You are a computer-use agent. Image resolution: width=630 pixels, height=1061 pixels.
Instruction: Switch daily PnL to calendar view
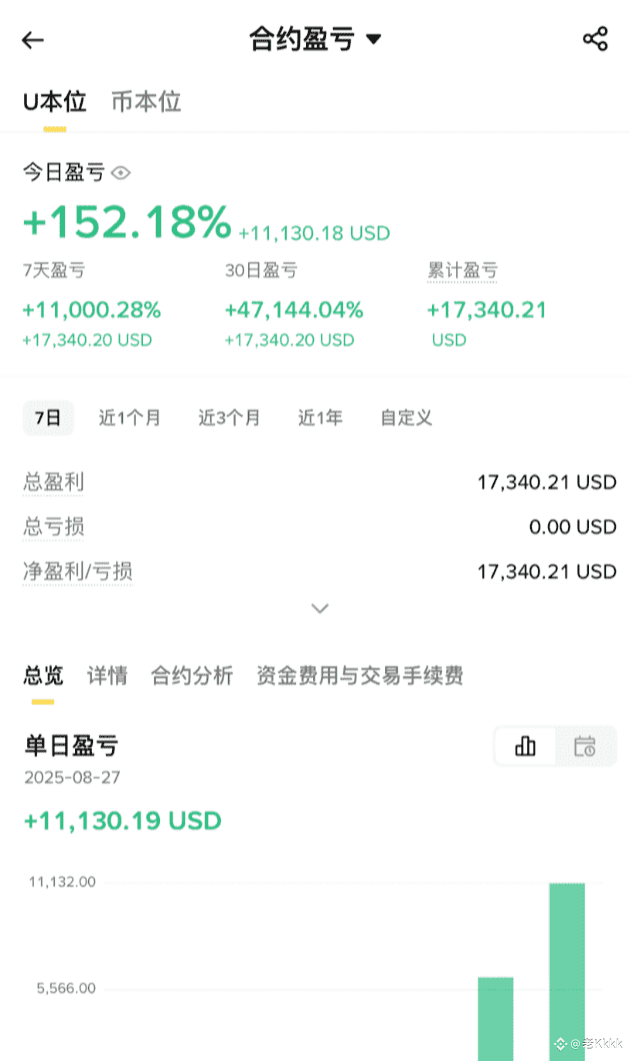tap(585, 746)
